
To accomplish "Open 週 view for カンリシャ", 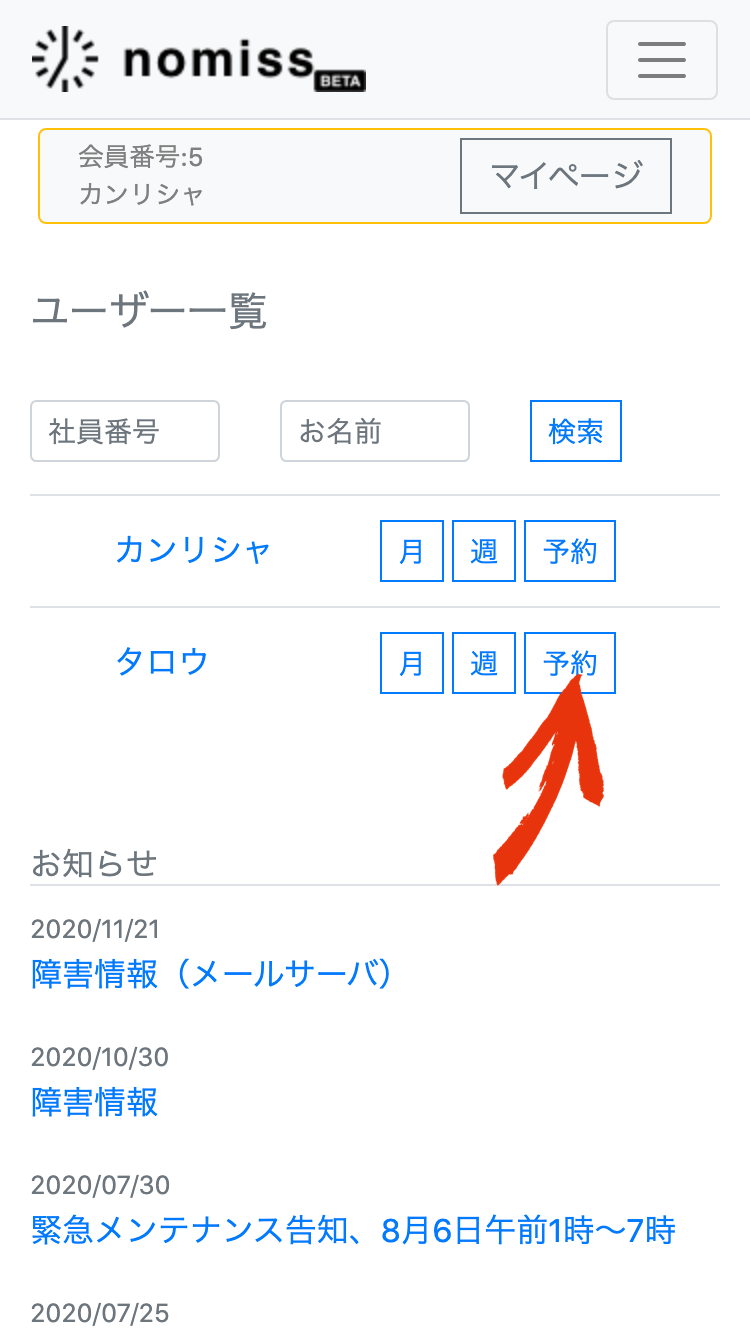I will pyautogui.click(x=484, y=551).
